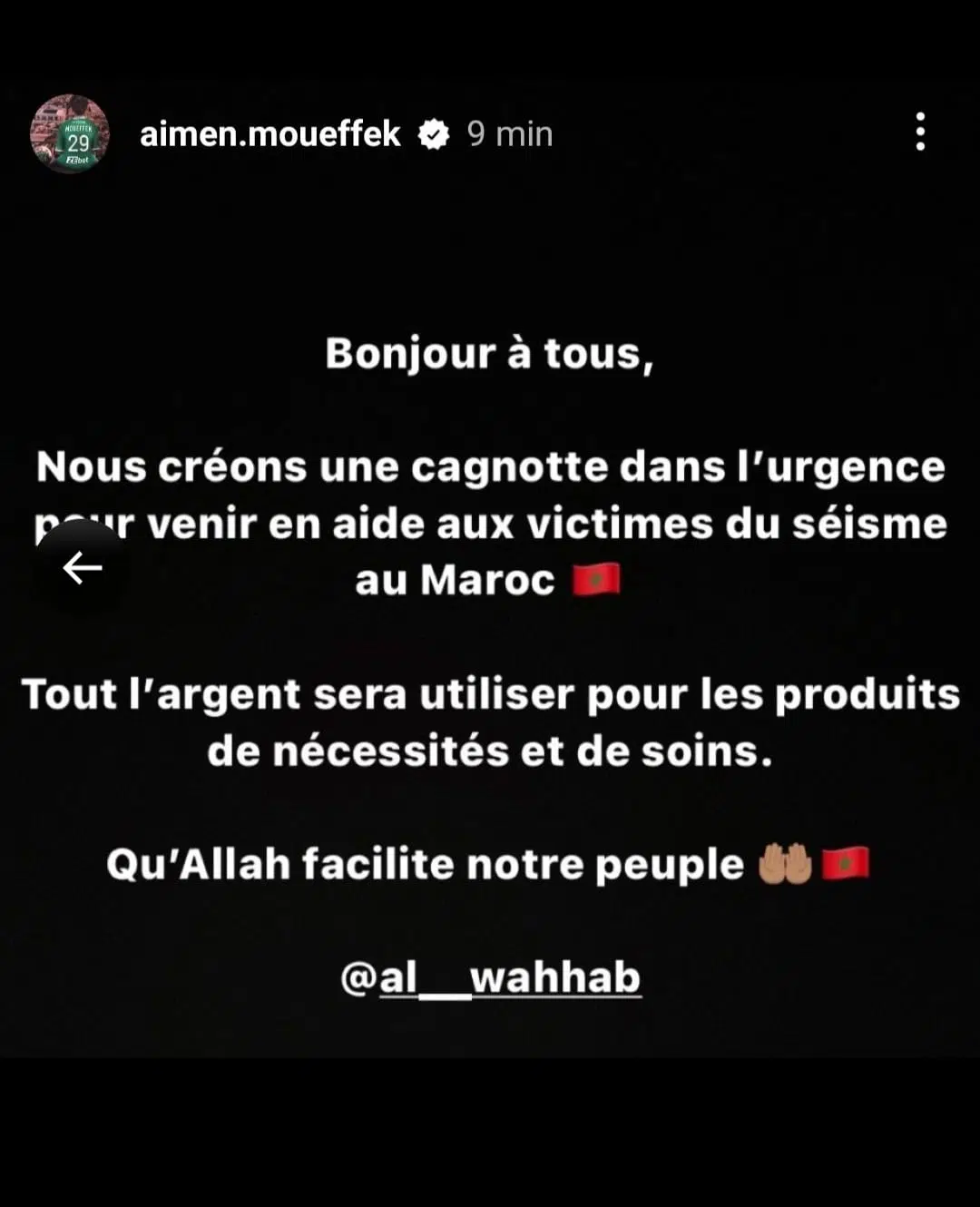
Task: Open the @al__wahhab mention
Action: click(491, 978)
